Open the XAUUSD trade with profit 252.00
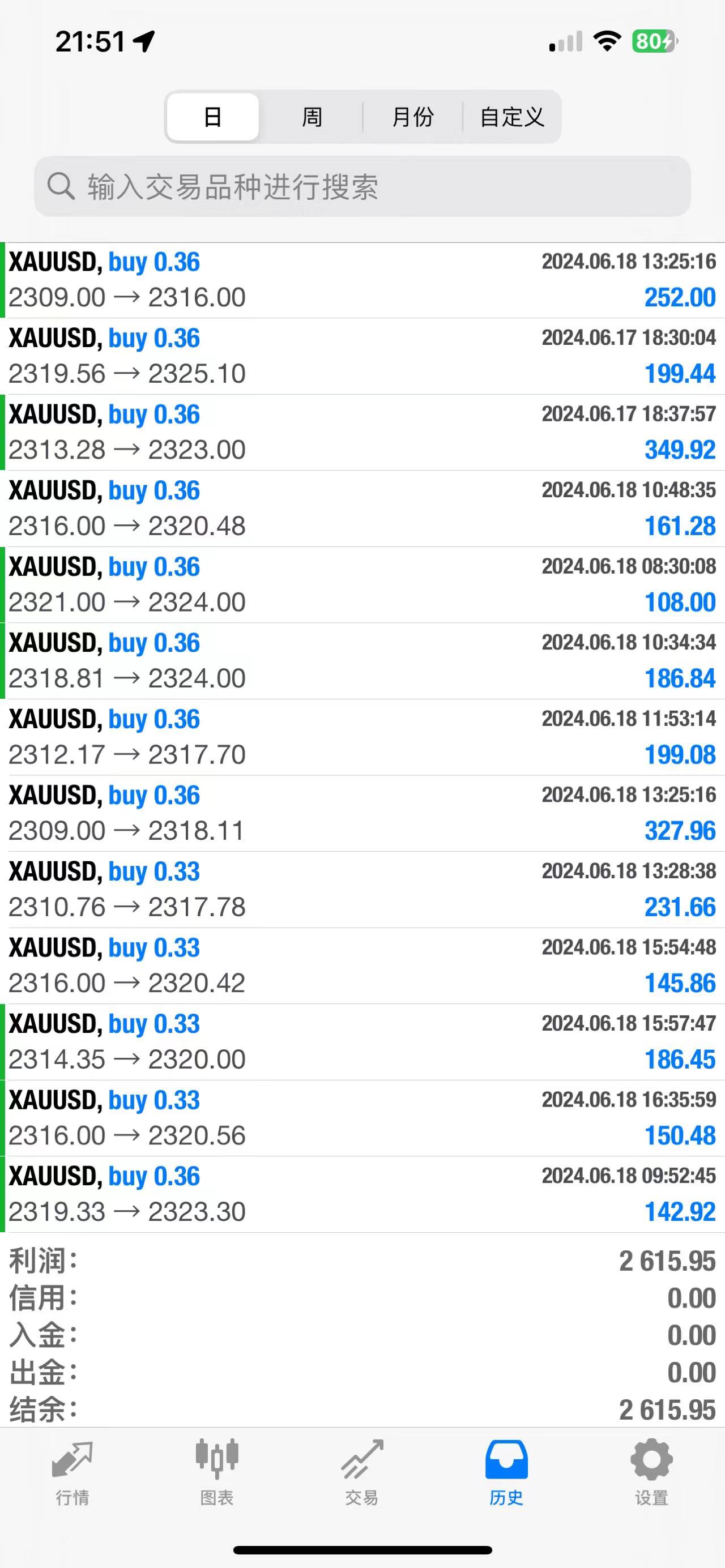This screenshot has width=725, height=1568. [x=362, y=280]
